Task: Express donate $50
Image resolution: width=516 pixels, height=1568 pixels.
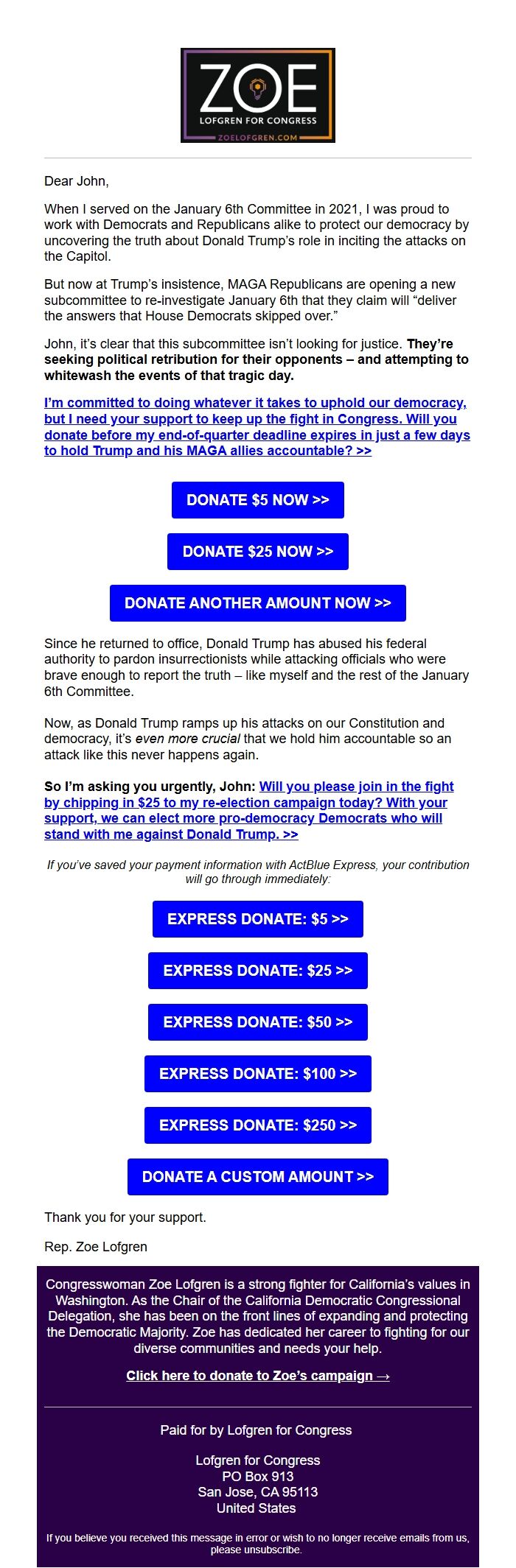Action: point(257,1022)
